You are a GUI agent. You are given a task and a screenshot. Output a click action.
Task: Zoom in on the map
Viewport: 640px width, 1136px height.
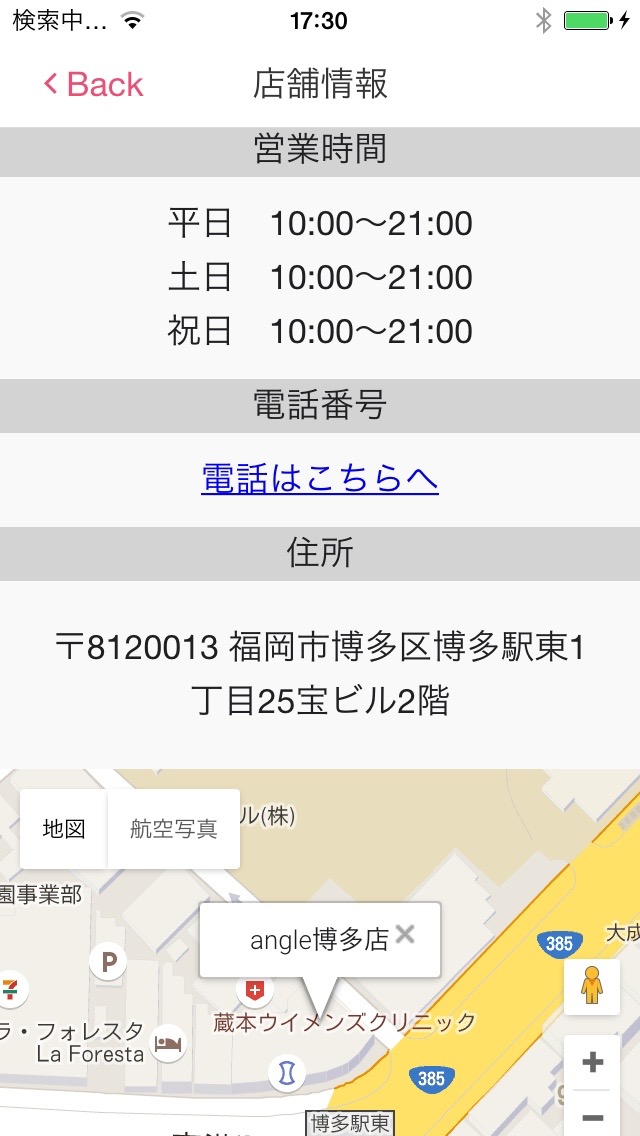click(x=592, y=1063)
